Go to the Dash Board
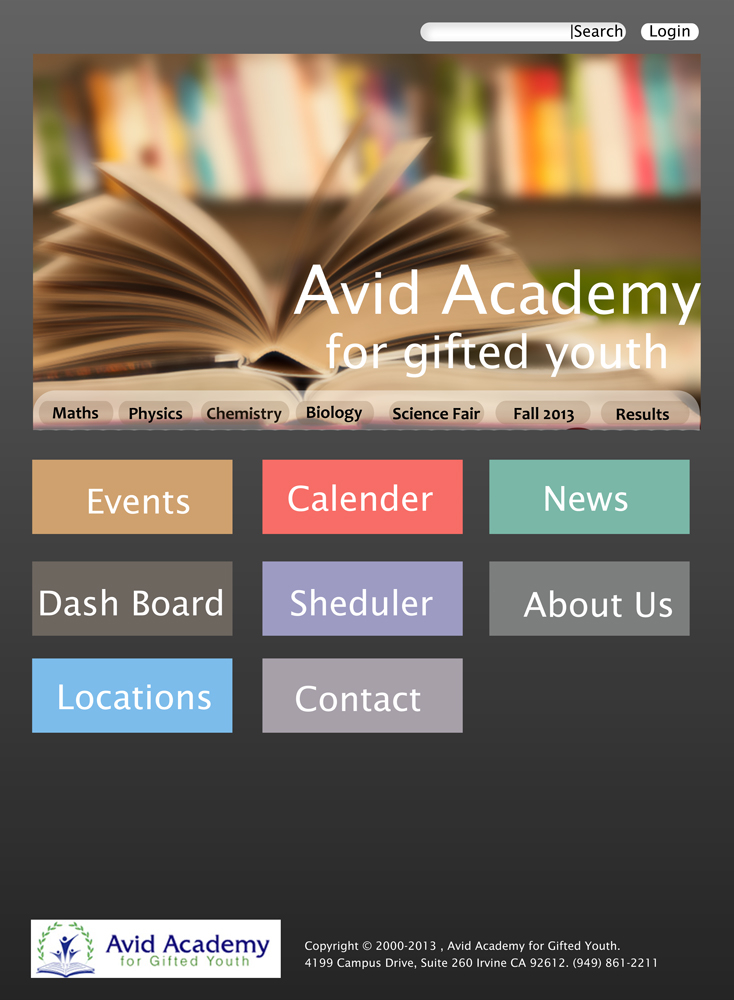This screenshot has width=734, height=1000. tap(132, 599)
